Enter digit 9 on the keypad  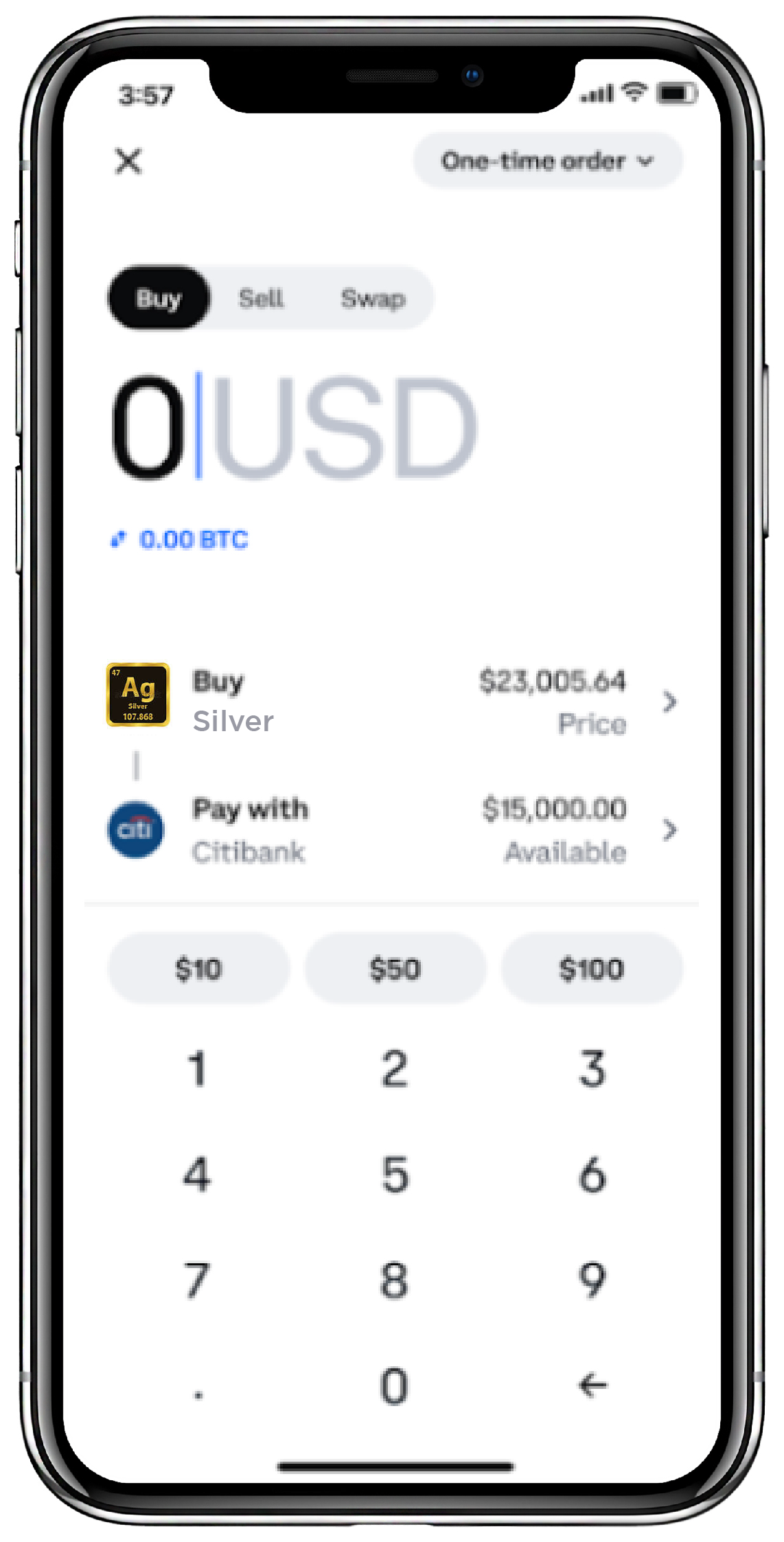[x=592, y=1280]
